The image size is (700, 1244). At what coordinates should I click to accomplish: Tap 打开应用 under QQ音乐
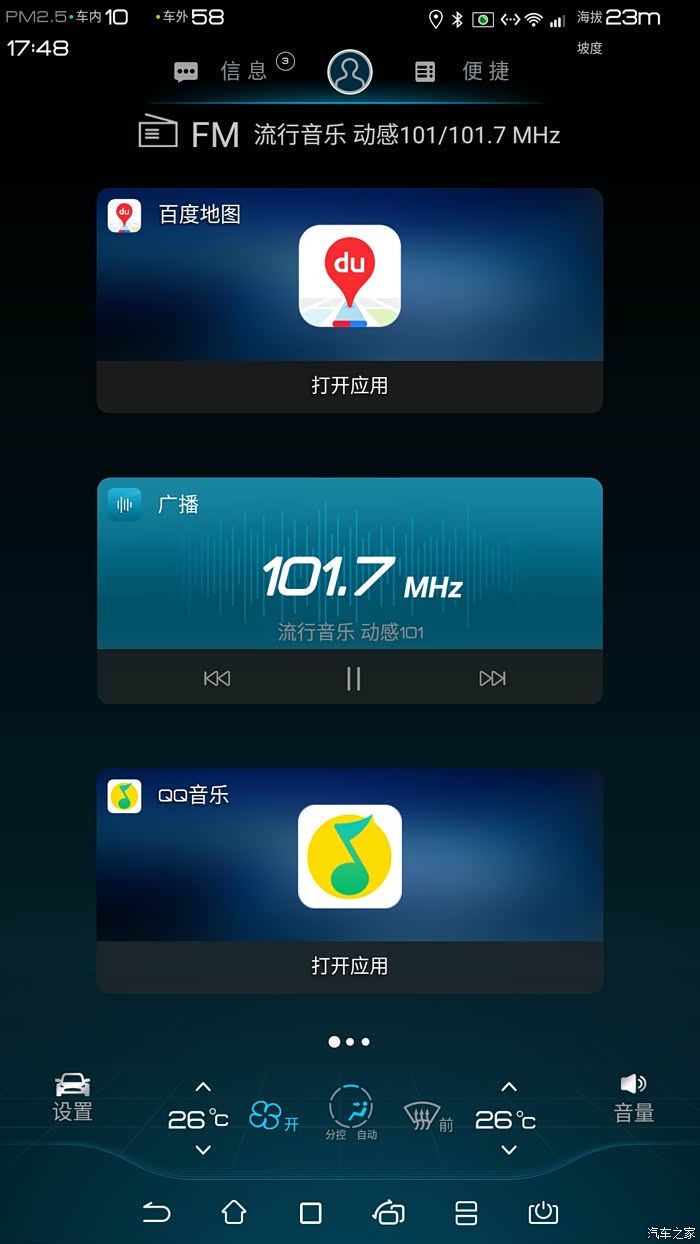350,966
